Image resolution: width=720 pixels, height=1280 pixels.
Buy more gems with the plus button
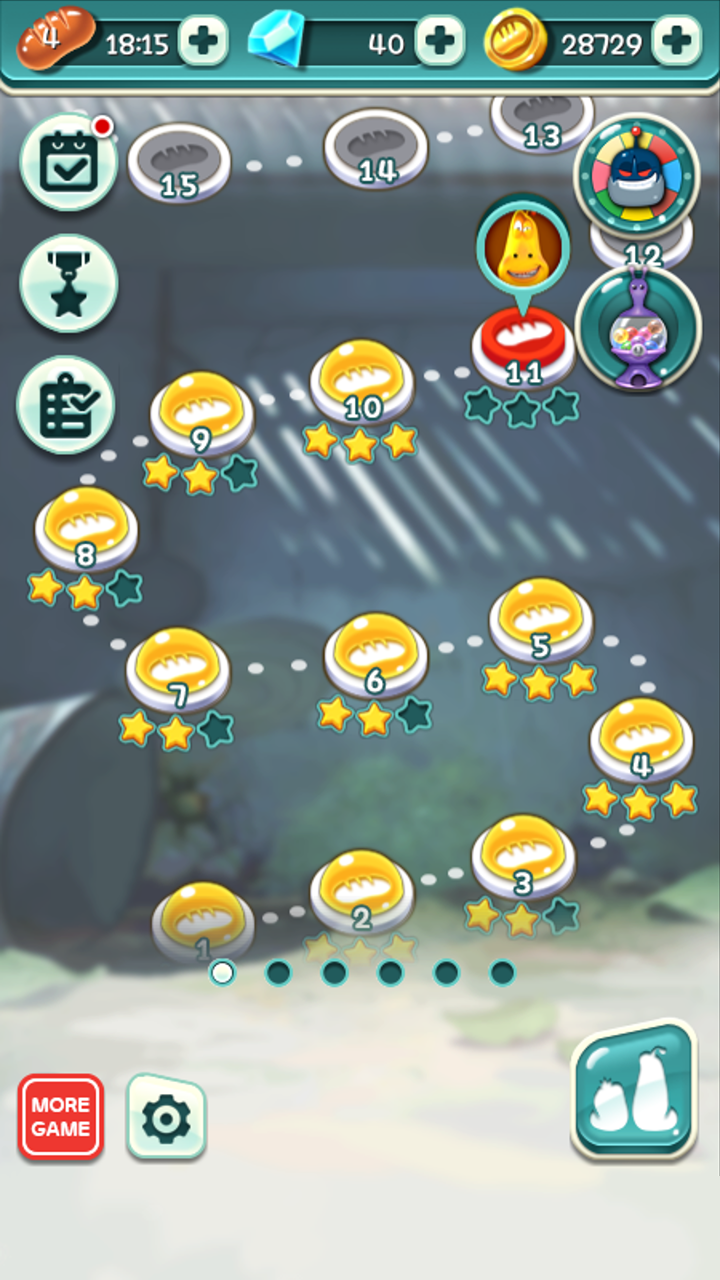[x=440, y=41]
